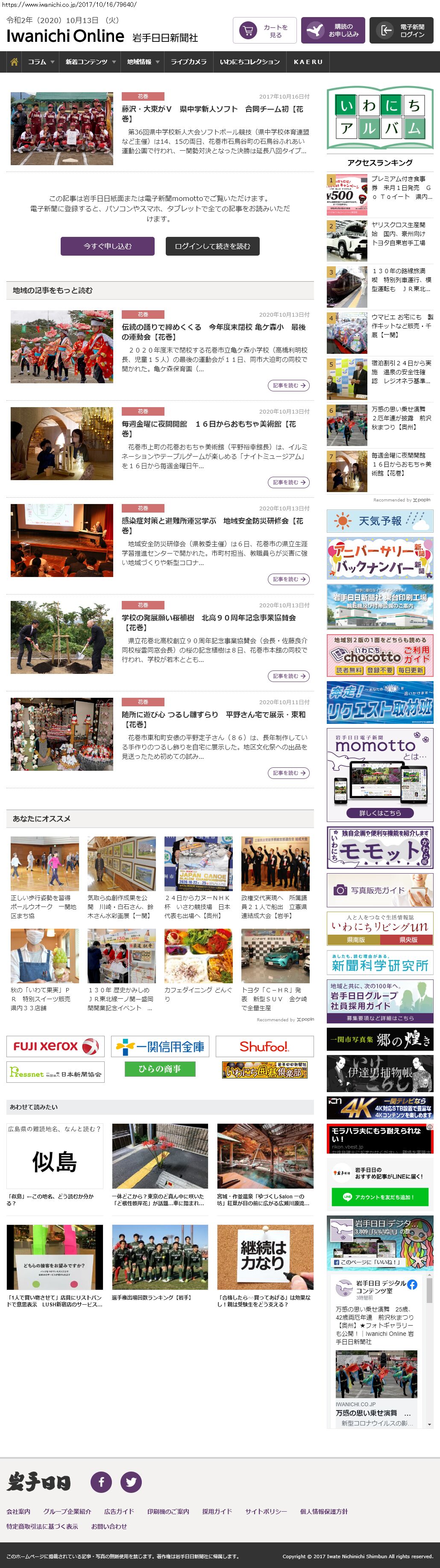Open the Twitter icon in footer
Screen dimensions: 440x1568
131,1481
